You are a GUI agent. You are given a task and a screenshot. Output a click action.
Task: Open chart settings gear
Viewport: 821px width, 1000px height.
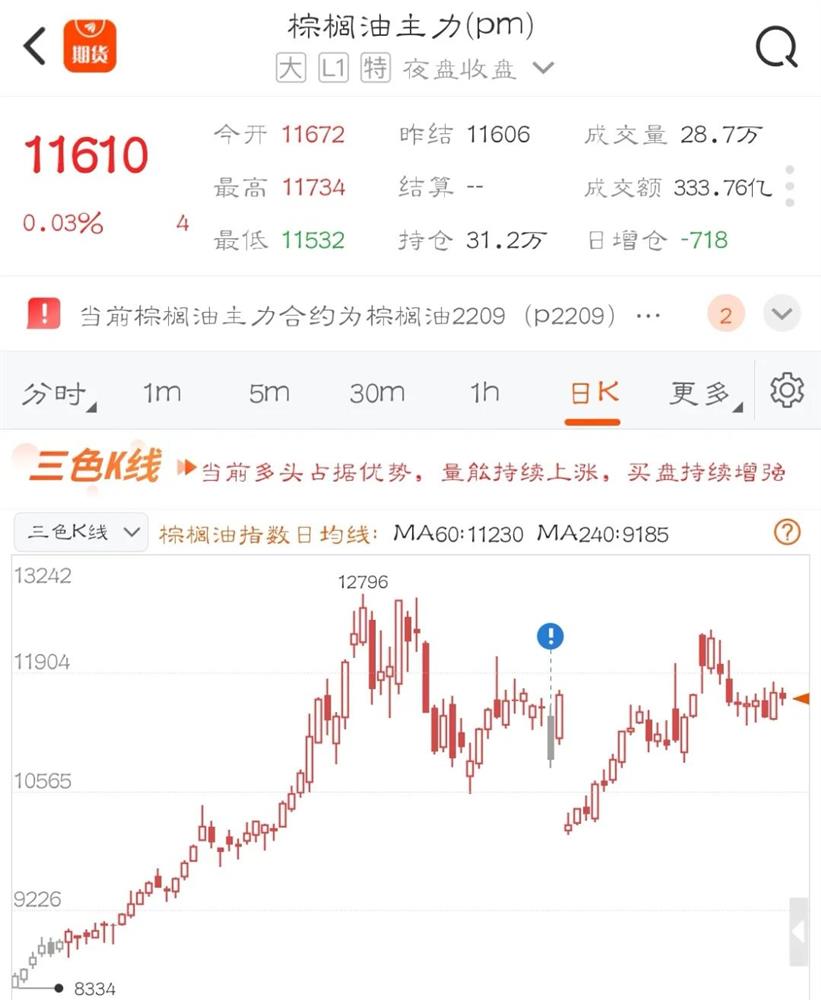(787, 390)
